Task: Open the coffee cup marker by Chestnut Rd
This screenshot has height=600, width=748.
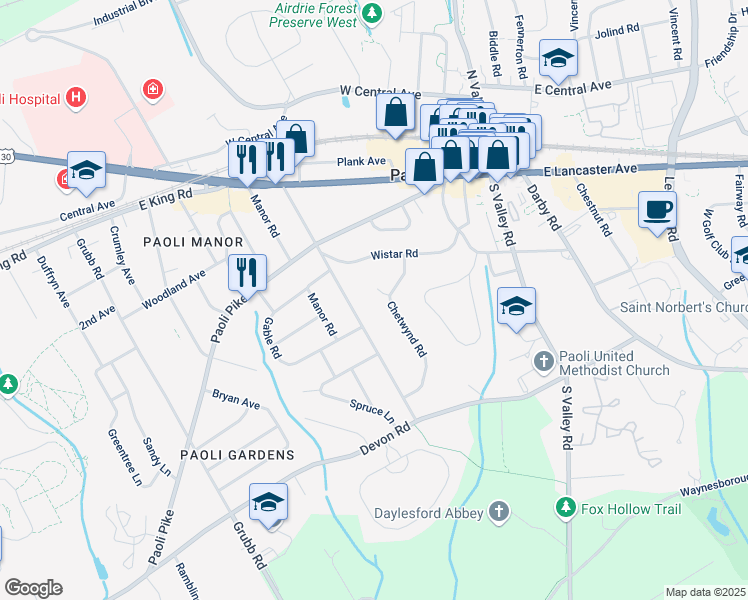Action: tap(657, 210)
